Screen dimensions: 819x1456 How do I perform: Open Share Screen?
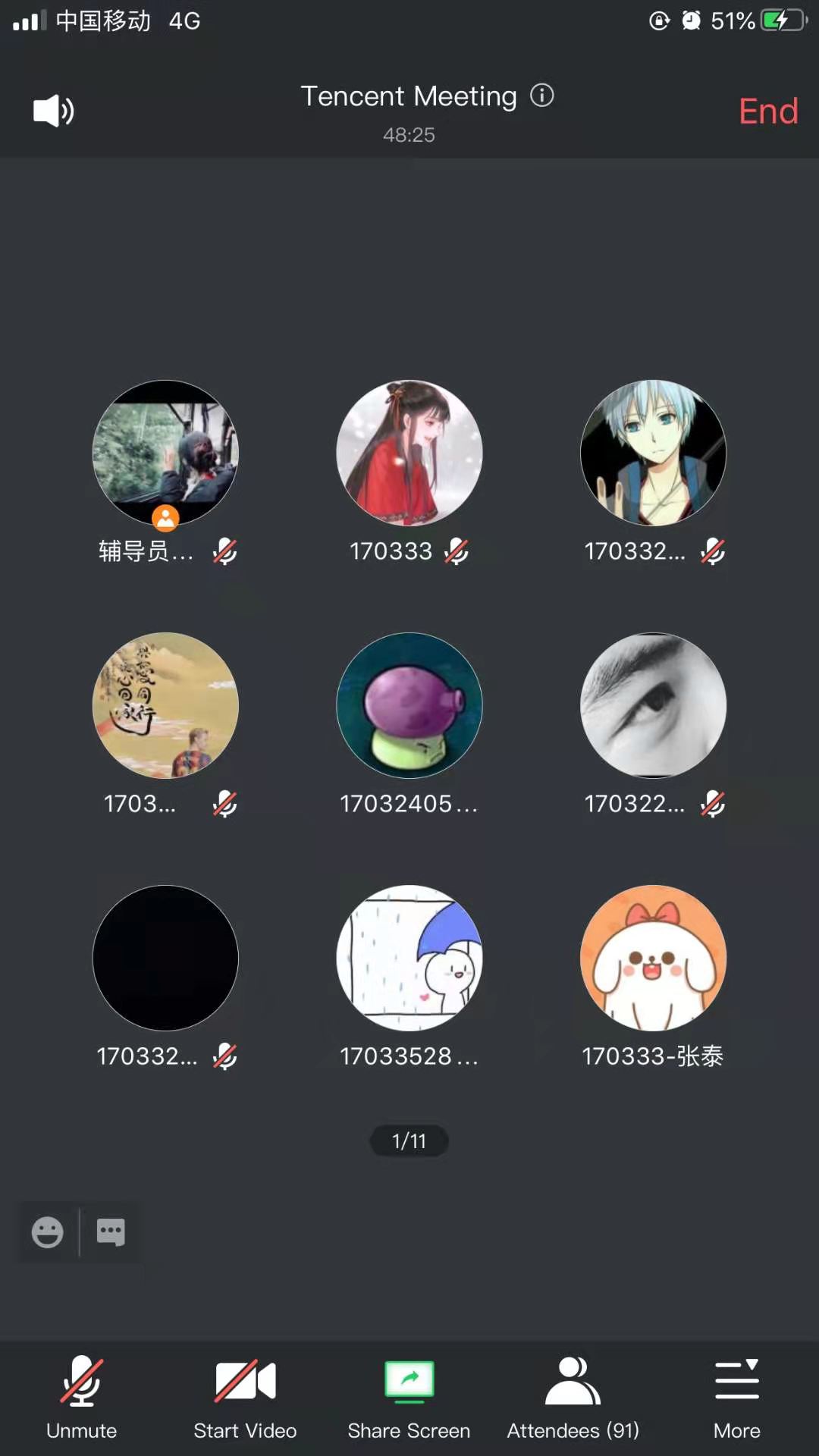pos(409,1398)
